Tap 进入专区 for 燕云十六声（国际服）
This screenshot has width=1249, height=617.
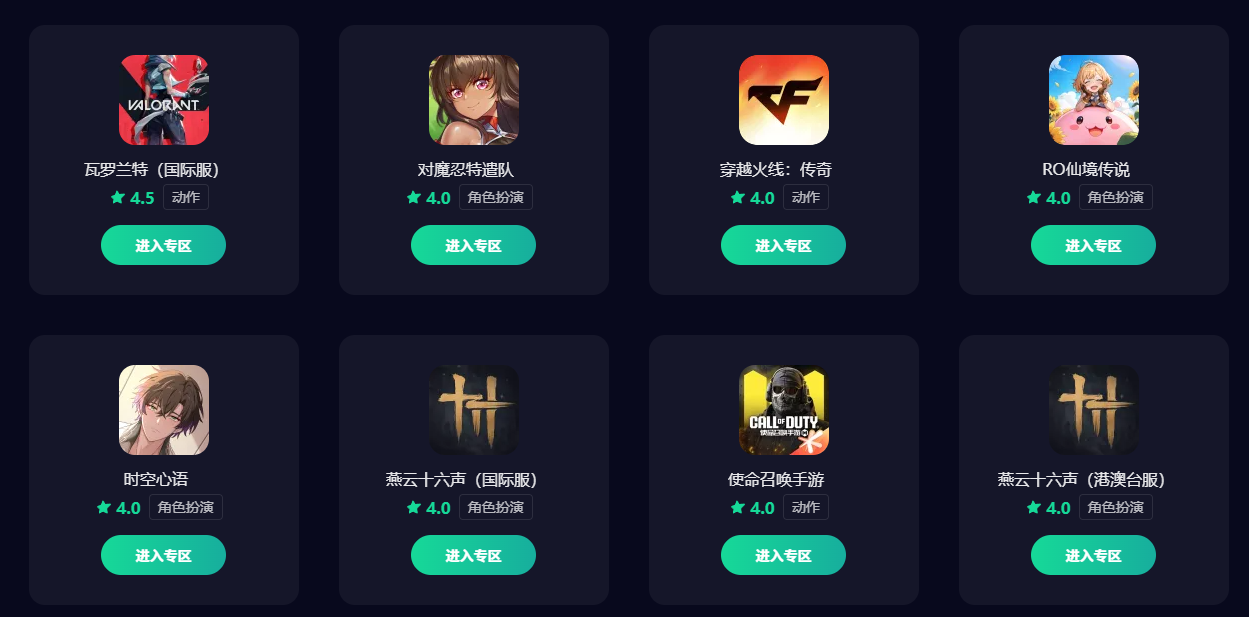click(x=473, y=555)
